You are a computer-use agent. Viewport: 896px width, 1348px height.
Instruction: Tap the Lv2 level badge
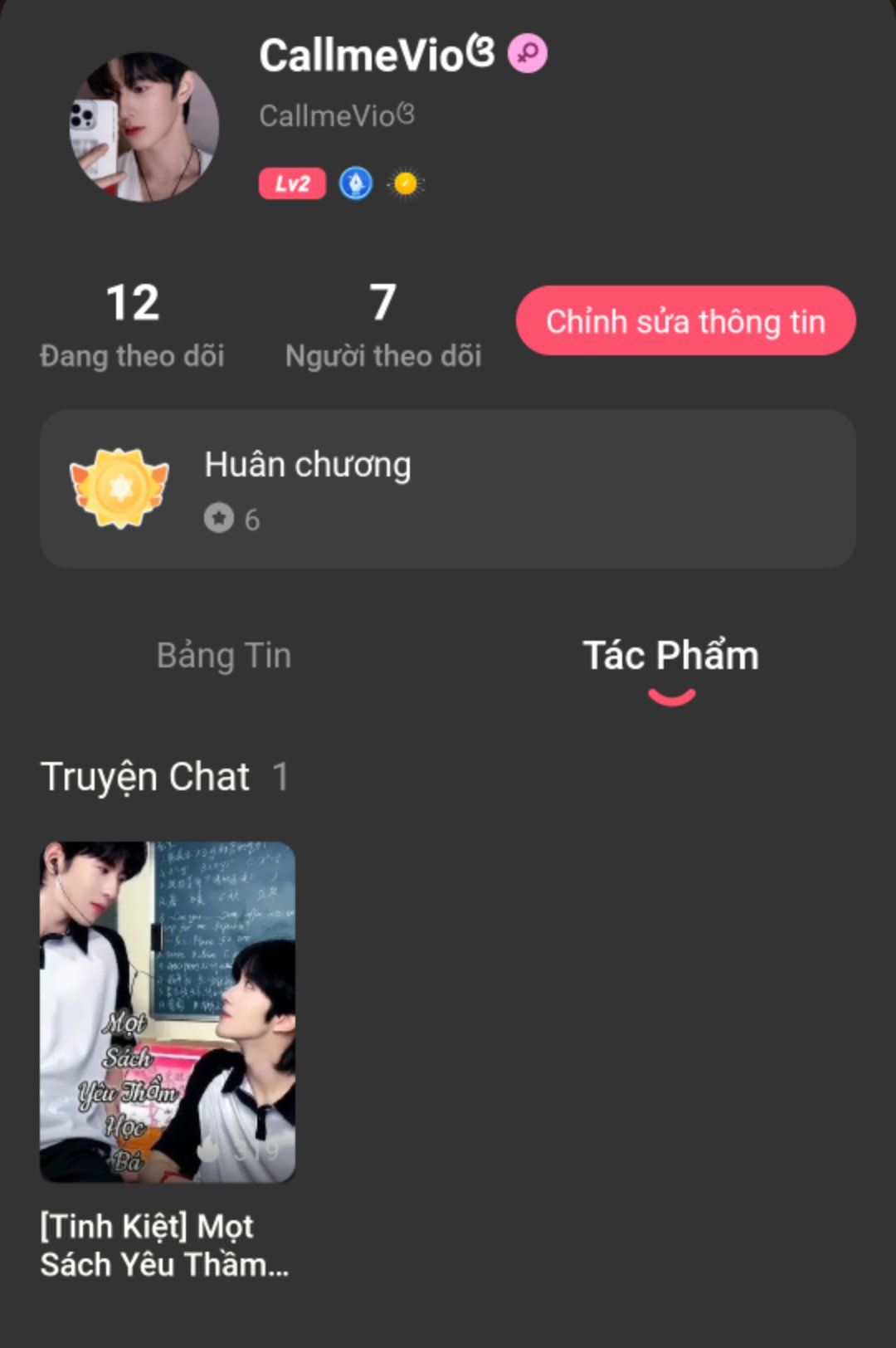tap(292, 183)
